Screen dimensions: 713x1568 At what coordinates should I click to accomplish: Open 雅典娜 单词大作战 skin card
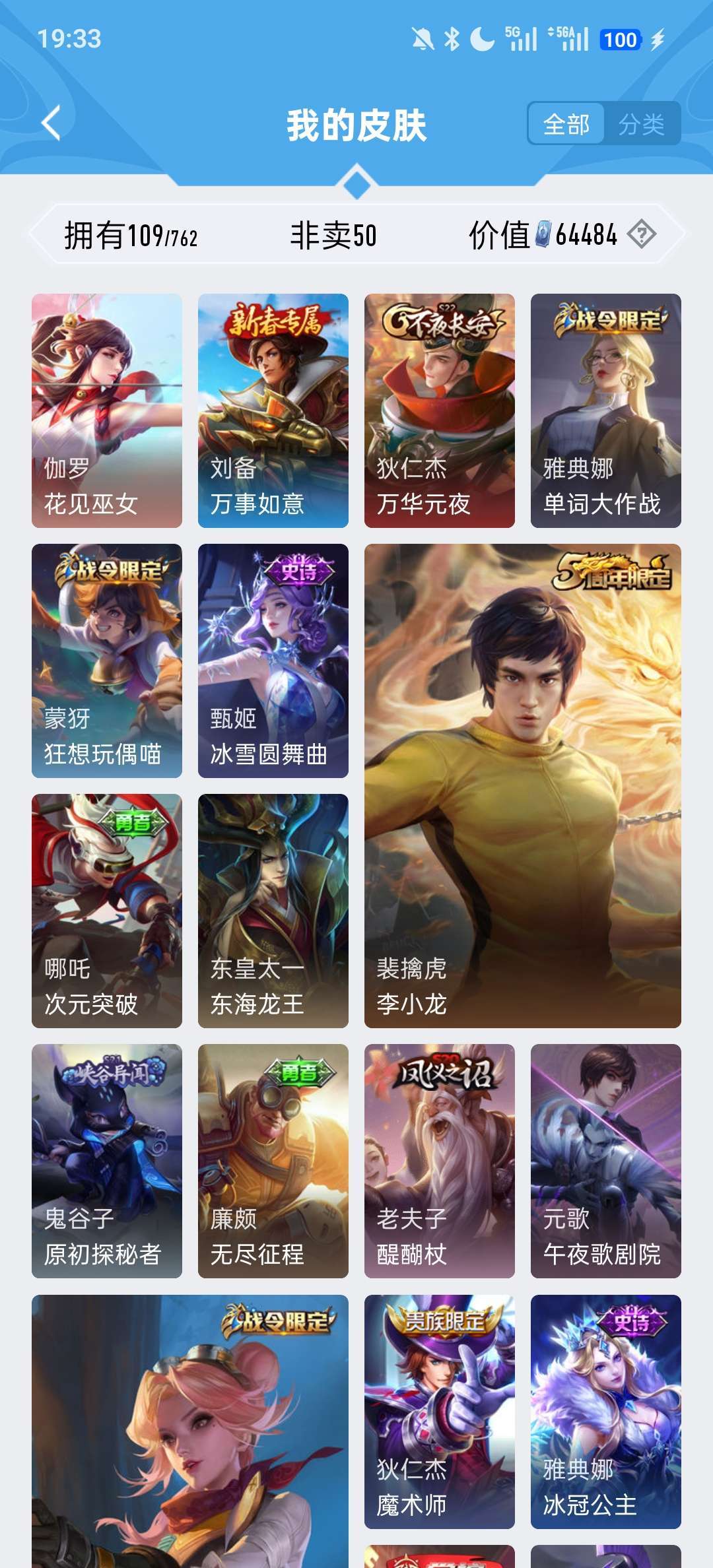(606, 410)
